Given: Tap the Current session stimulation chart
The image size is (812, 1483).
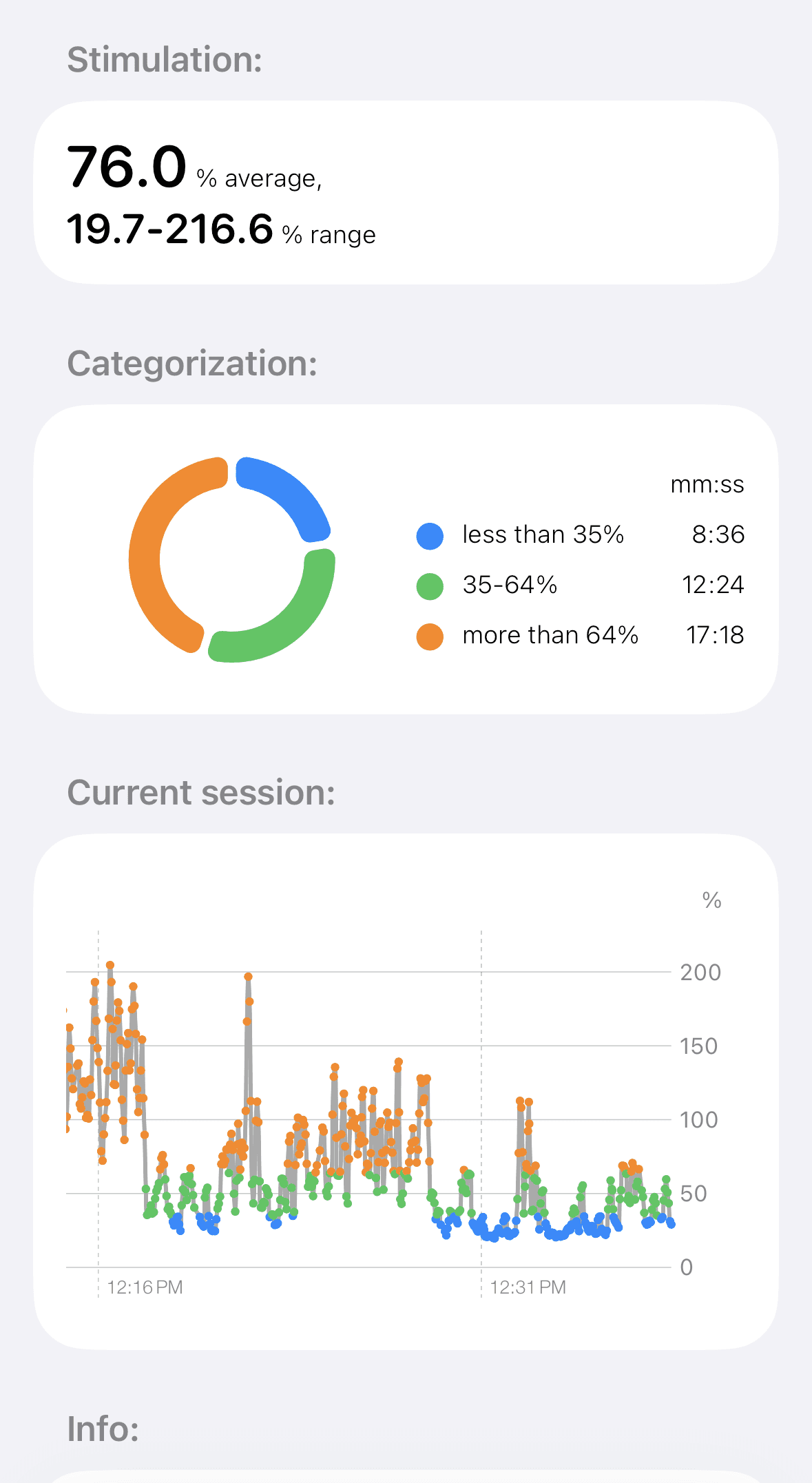Looking at the screenshot, I should coord(394,1098).
